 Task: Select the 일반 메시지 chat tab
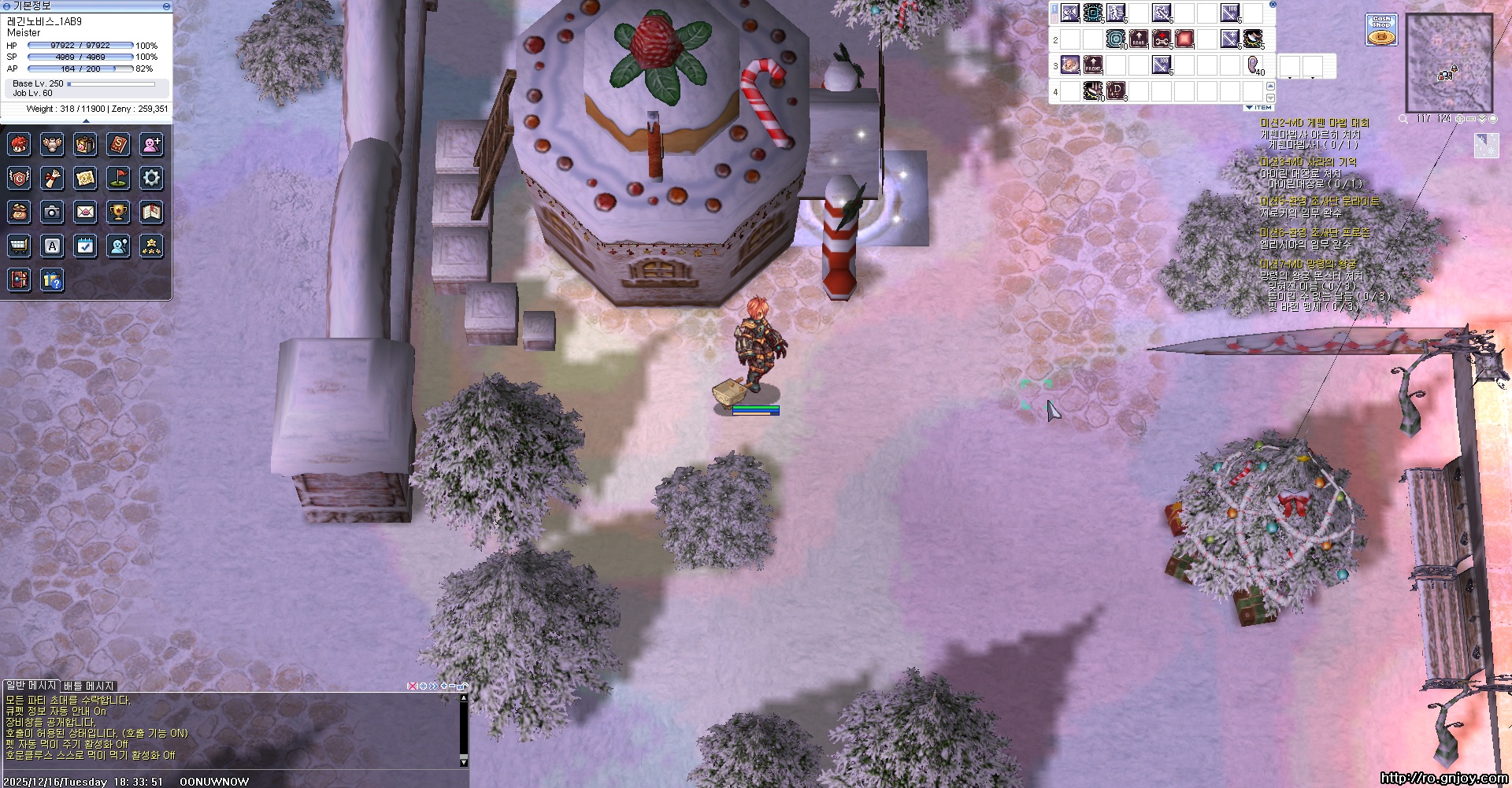tap(31, 686)
